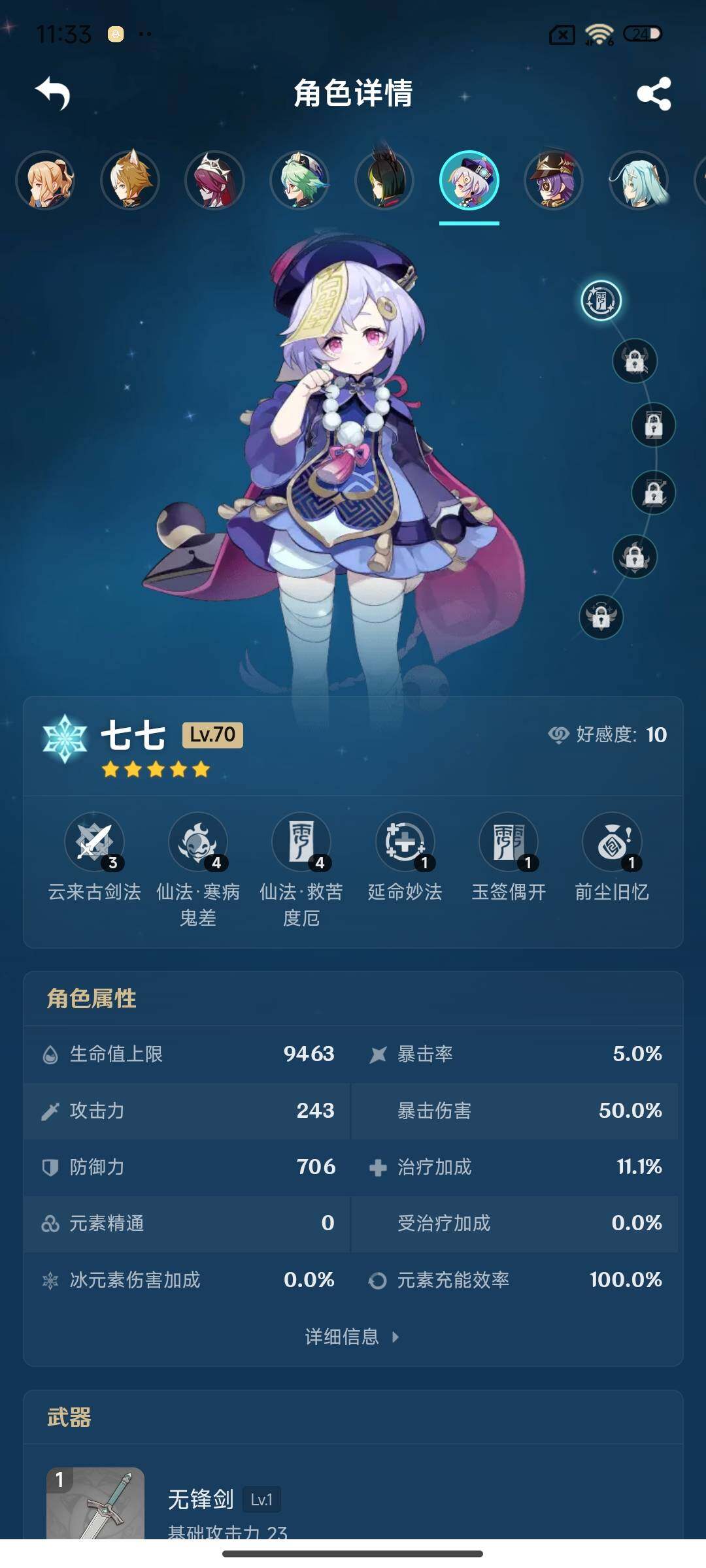Open the unlocked first constellation node
The image size is (706, 1568).
601,301
